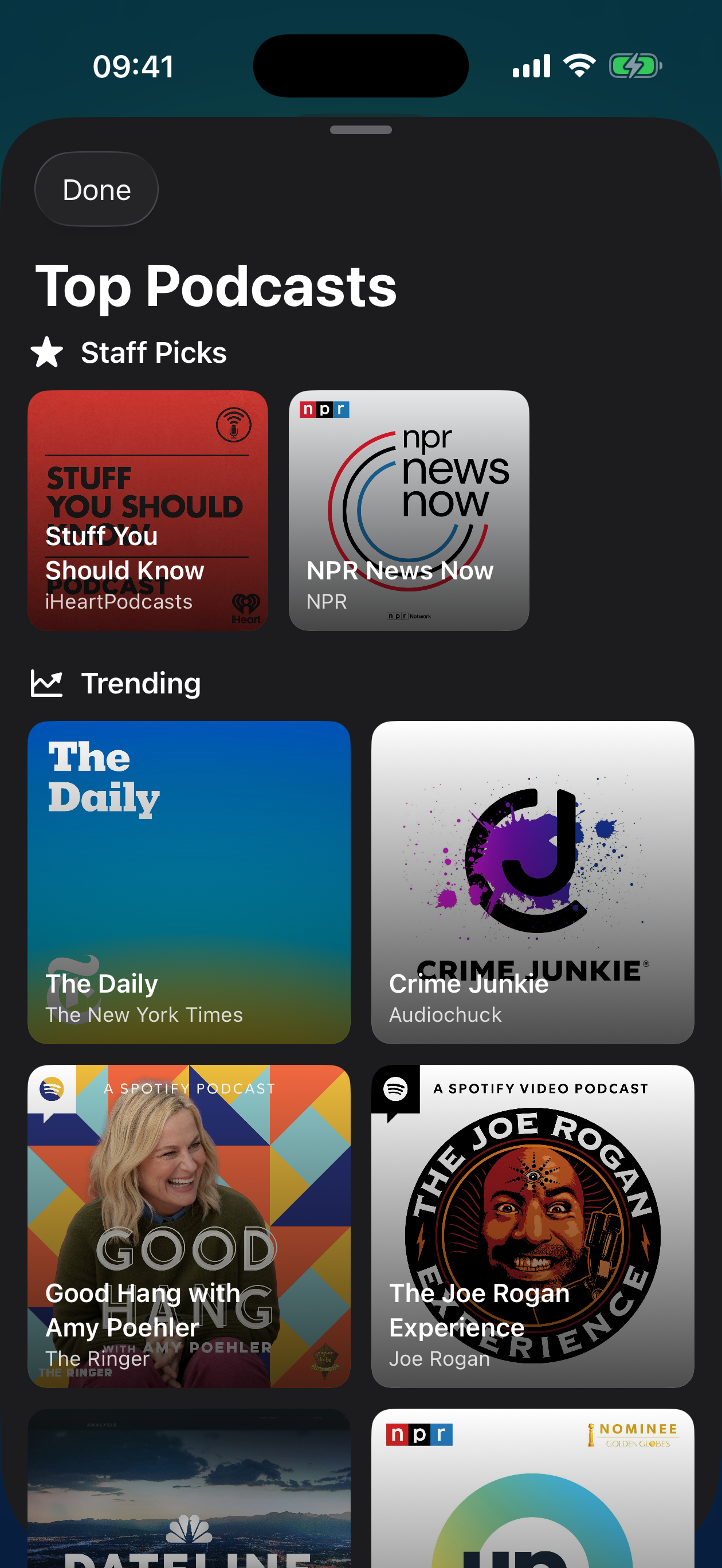Tap the sheet grabber handle at the top
722x1568 pixels.
[360, 128]
